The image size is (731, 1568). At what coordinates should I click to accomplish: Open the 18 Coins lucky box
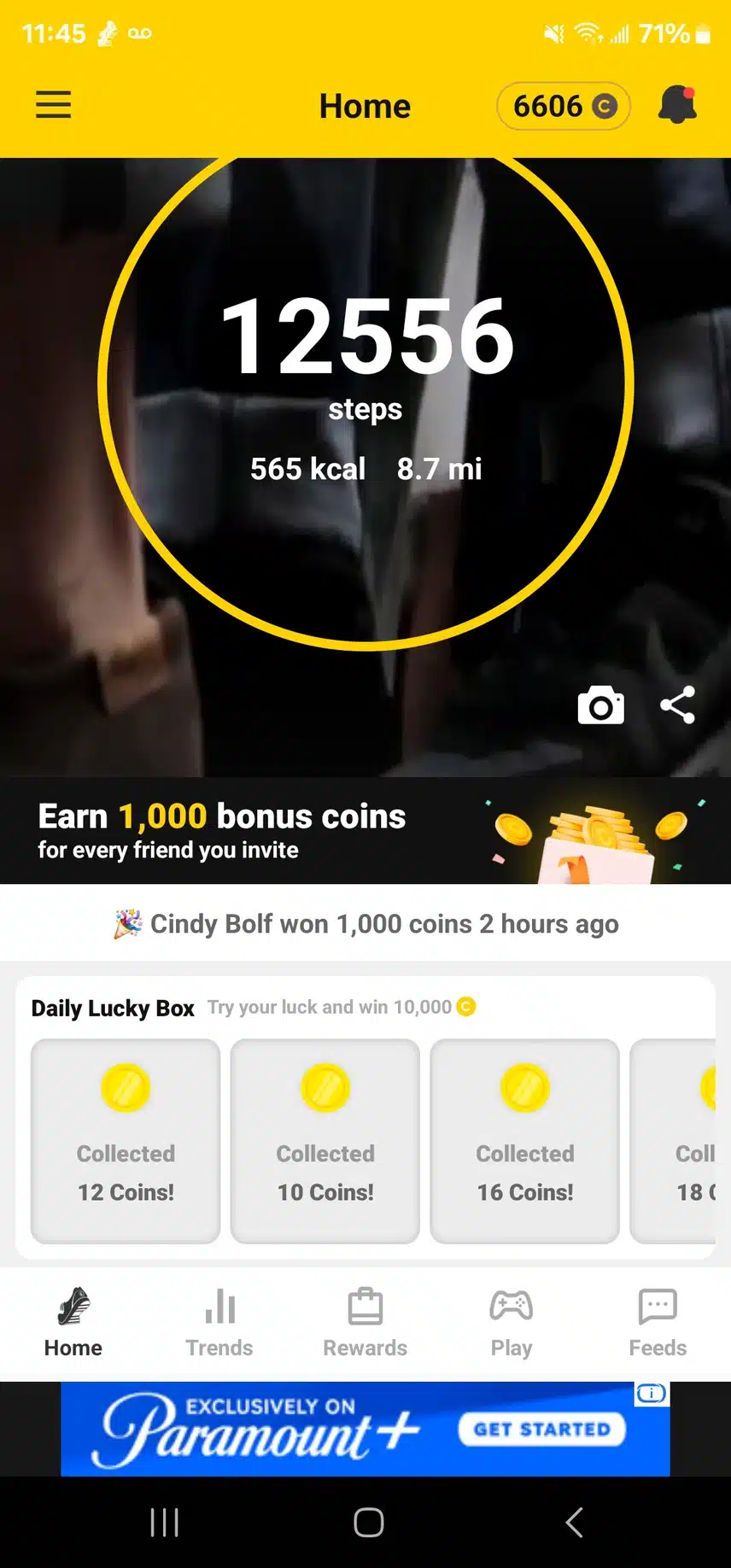pyautogui.click(x=679, y=1140)
